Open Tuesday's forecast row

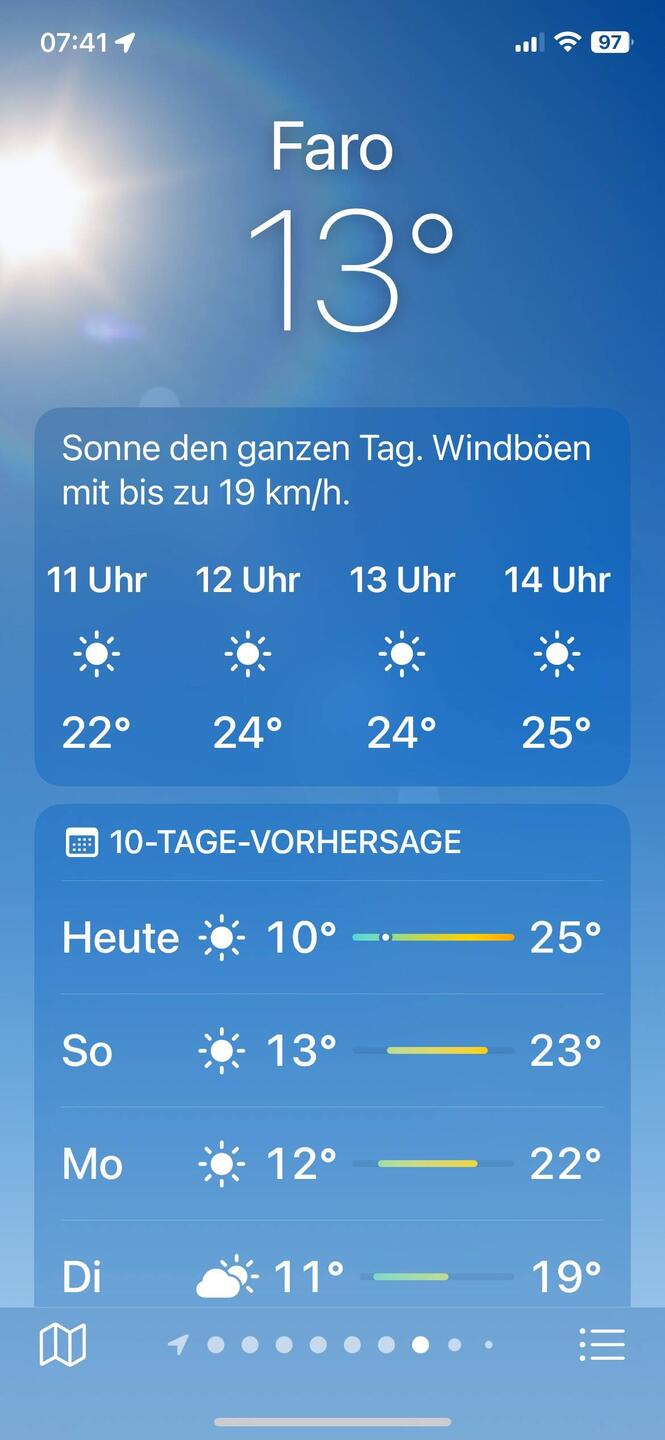pos(332,1275)
